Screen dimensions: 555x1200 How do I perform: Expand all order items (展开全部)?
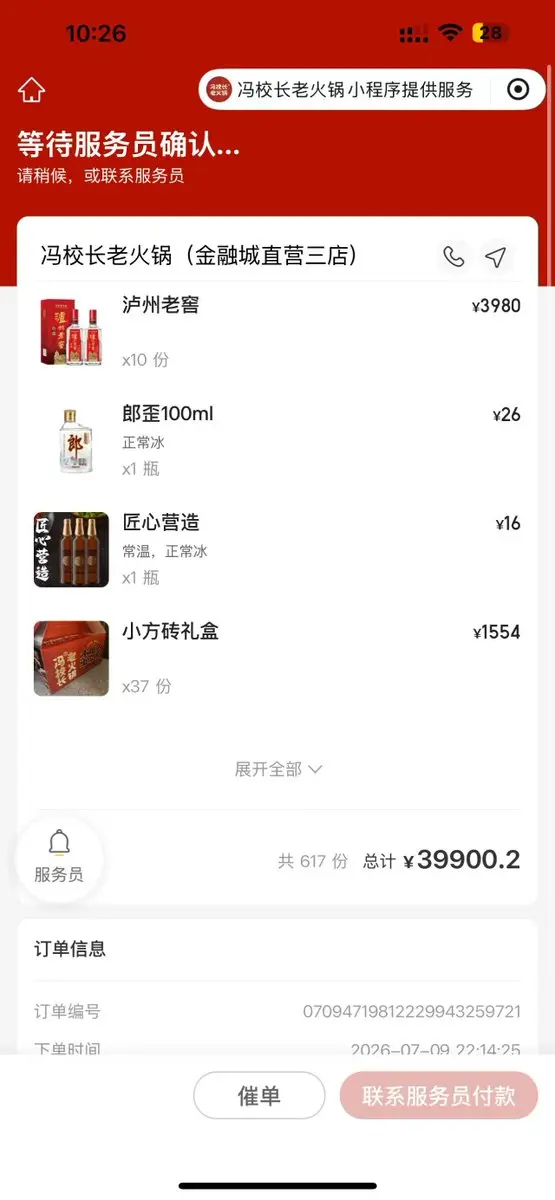pos(278,769)
